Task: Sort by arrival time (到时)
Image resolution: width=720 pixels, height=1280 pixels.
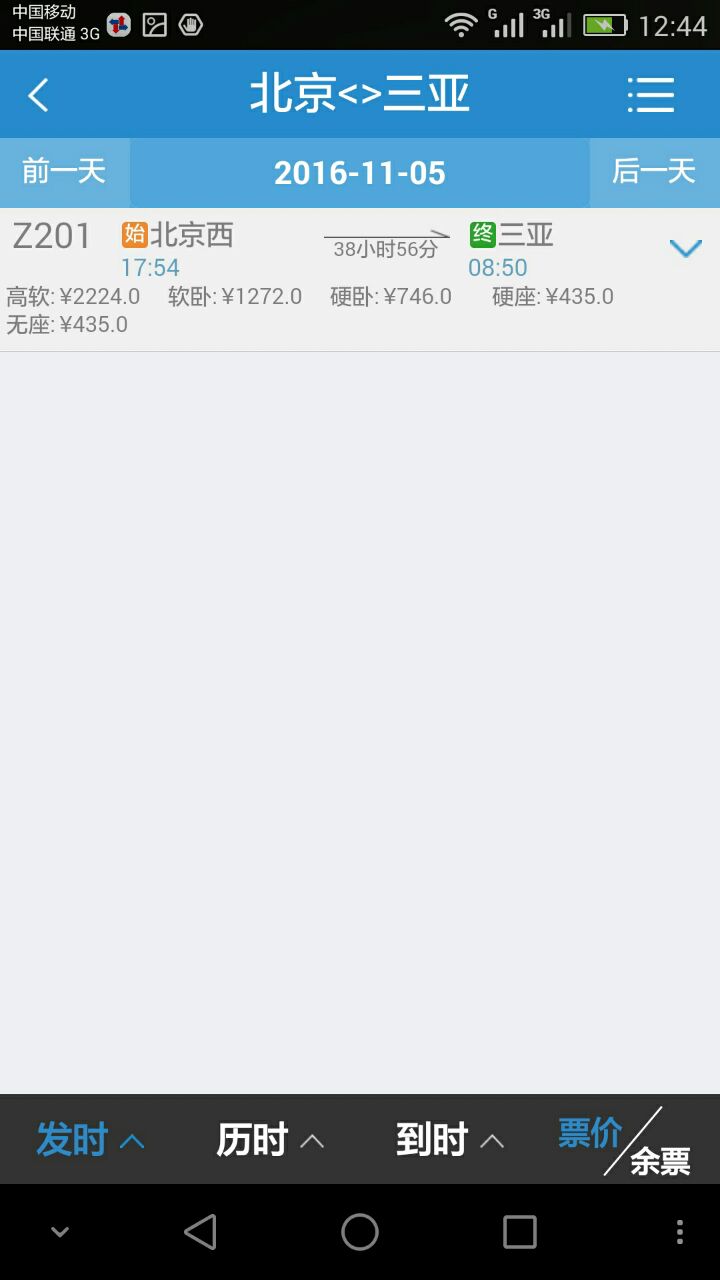Action: (450, 1140)
